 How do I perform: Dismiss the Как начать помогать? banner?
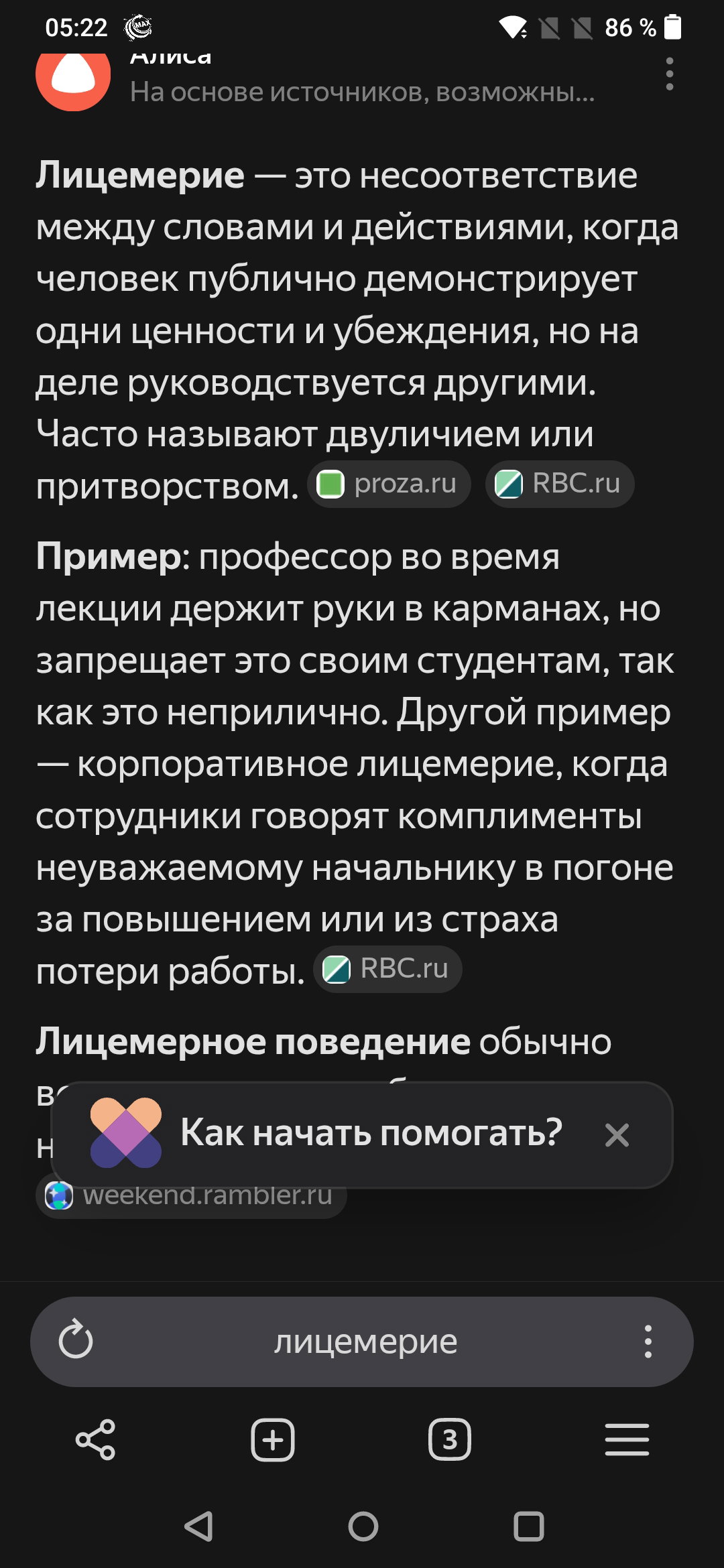tap(617, 1134)
